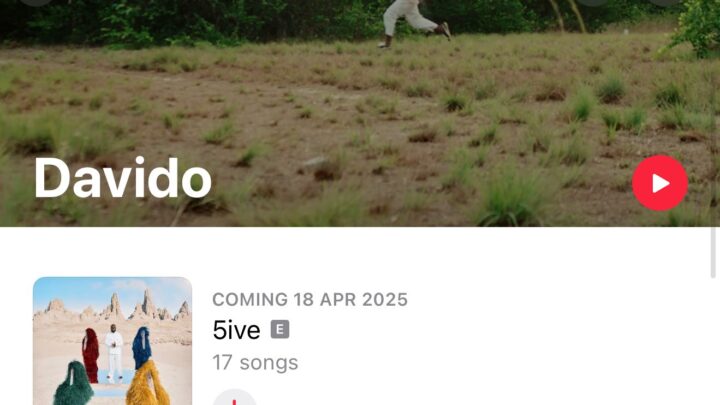Open the 5ive album cover
The height and width of the screenshot is (405, 720).
pyautogui.click(x=112, y=341)
